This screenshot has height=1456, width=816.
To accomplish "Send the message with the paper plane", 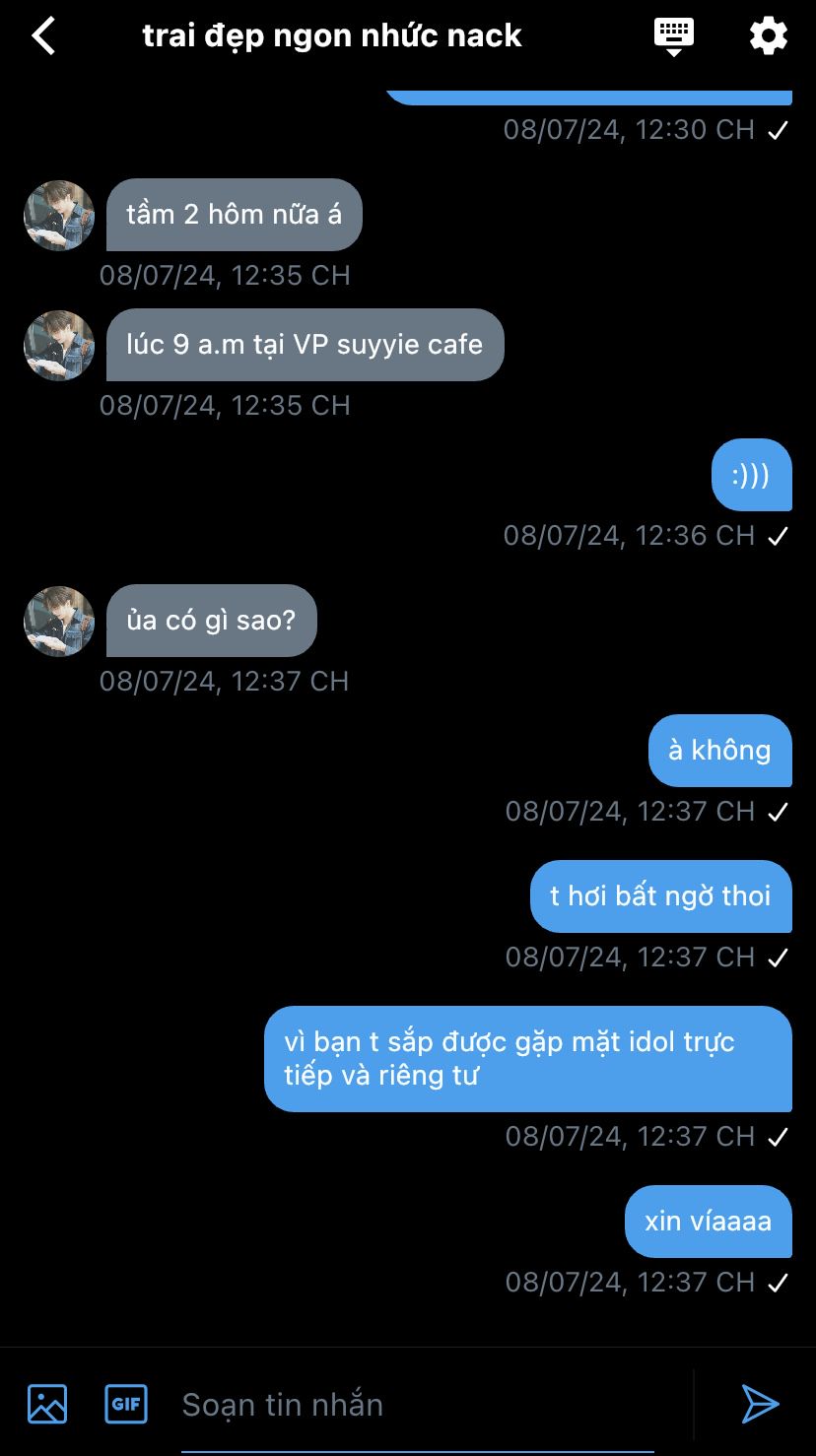I will pos(760,1404).
